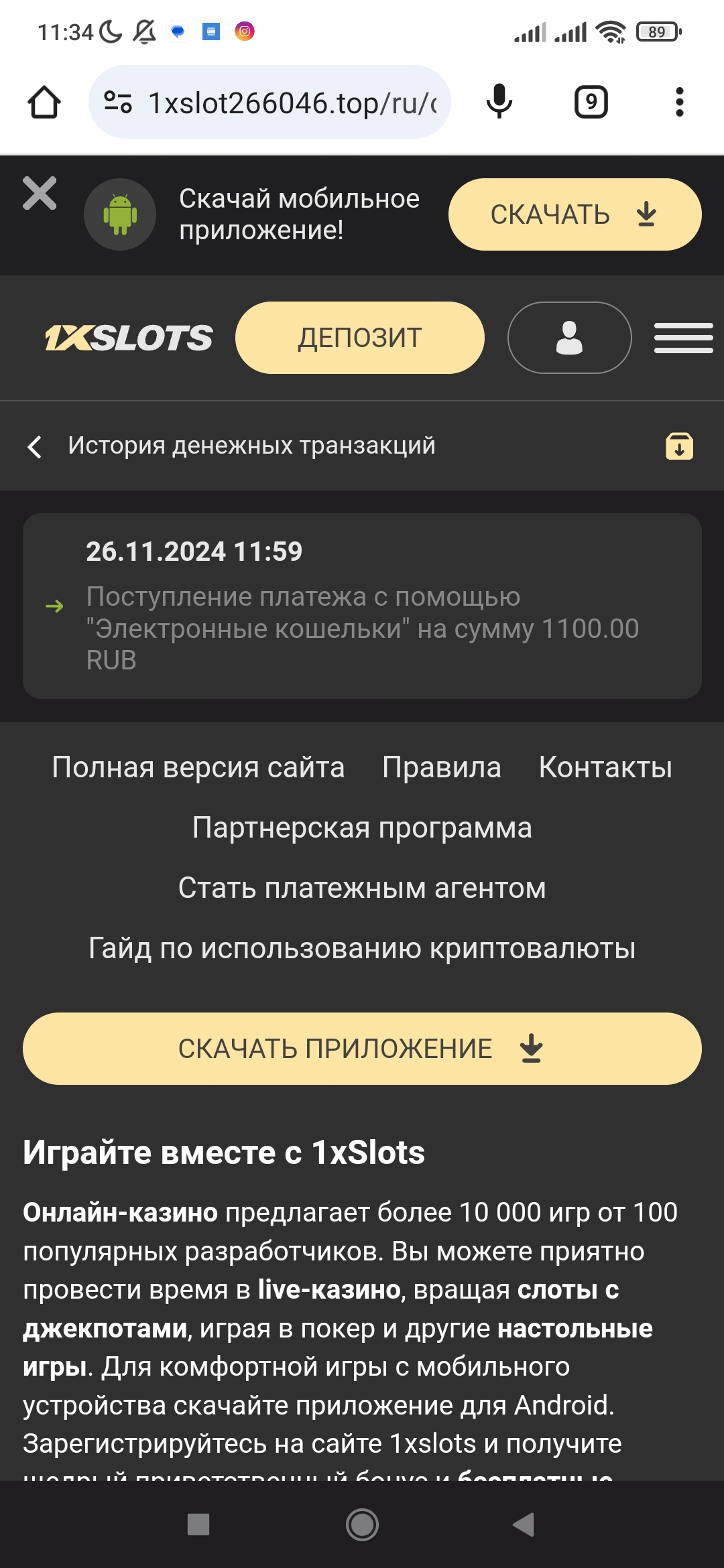Dismiss the mobile app download banner
Screen dimensions: 724x1568
coord(40,194)
